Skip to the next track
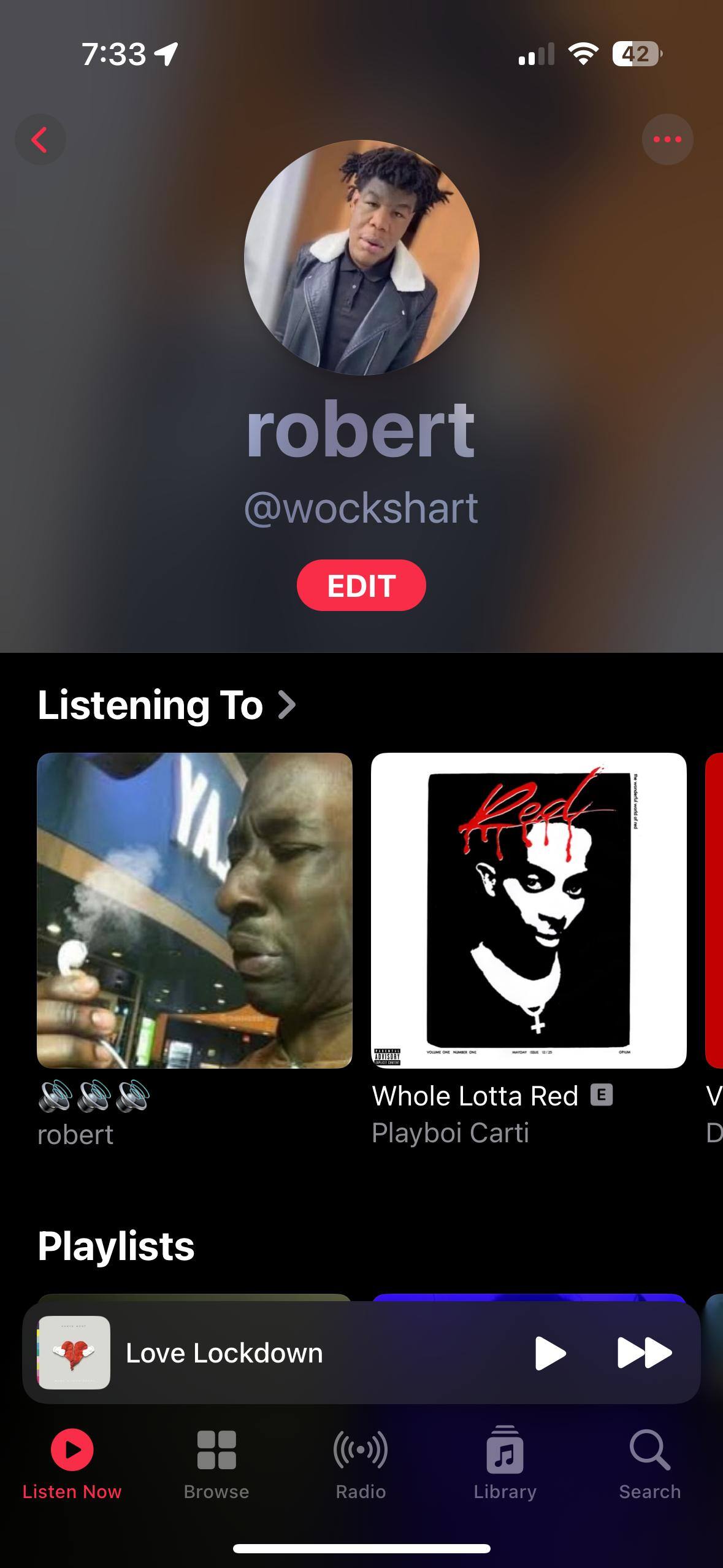This screenshot has width=723, height=1568. (644, 1353)
